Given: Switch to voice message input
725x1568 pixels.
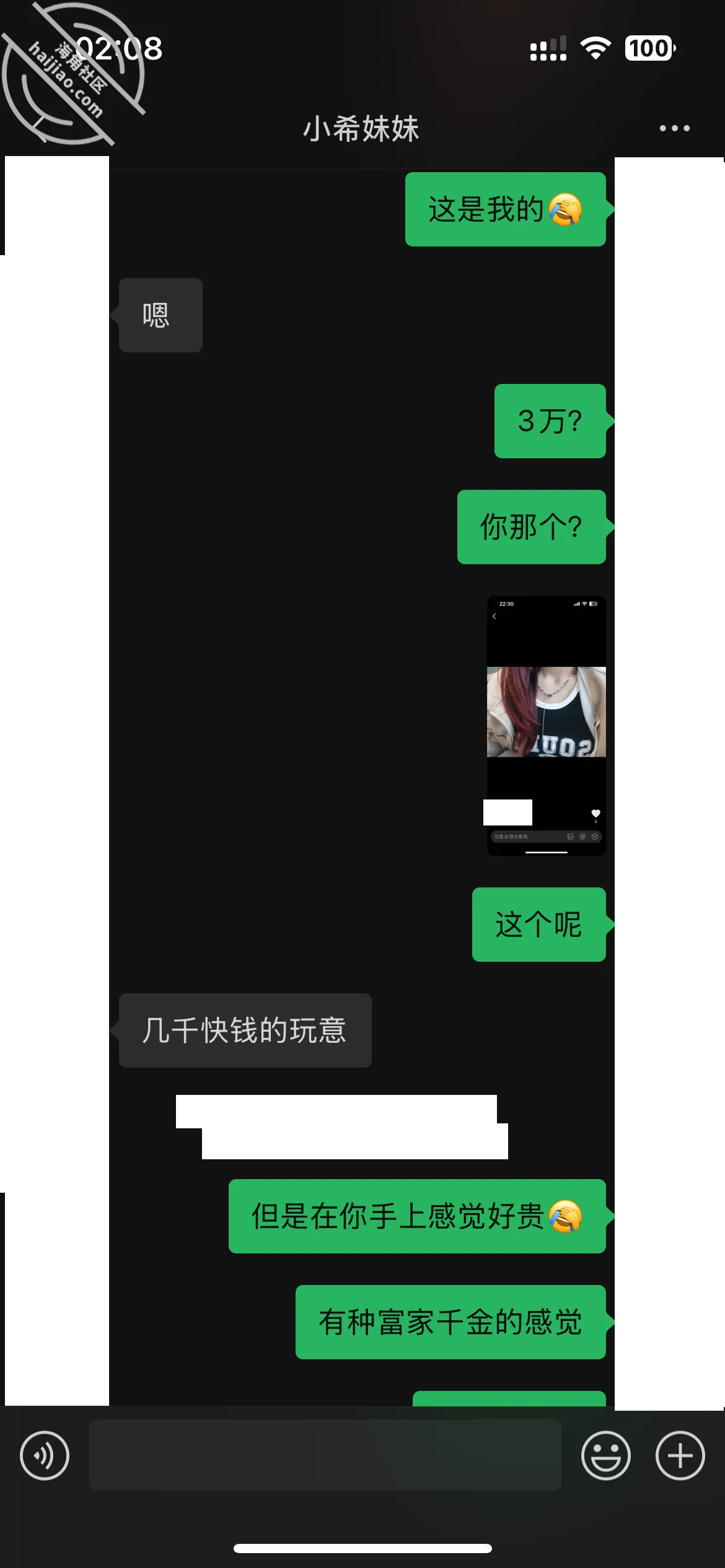Looking at the screenshot, I should (x=45, y=1455).
